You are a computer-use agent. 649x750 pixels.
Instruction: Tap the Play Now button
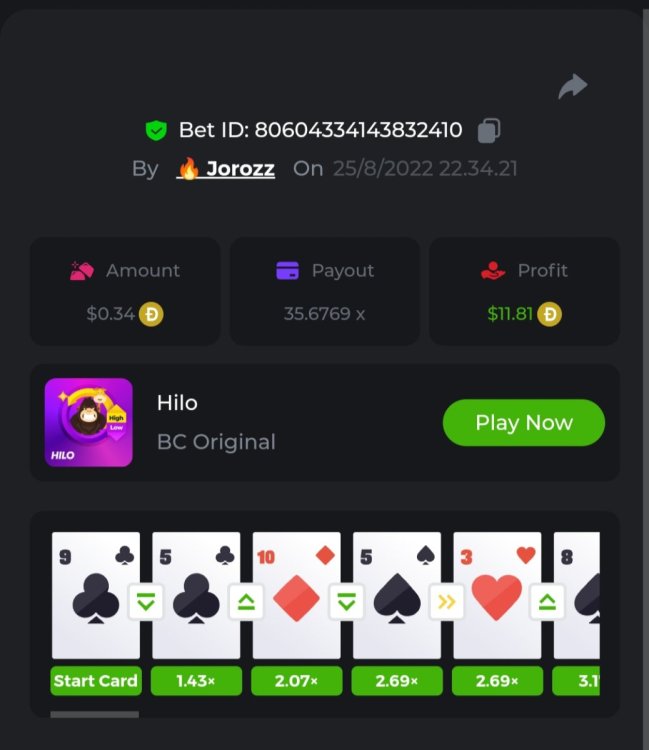(523, 422)
